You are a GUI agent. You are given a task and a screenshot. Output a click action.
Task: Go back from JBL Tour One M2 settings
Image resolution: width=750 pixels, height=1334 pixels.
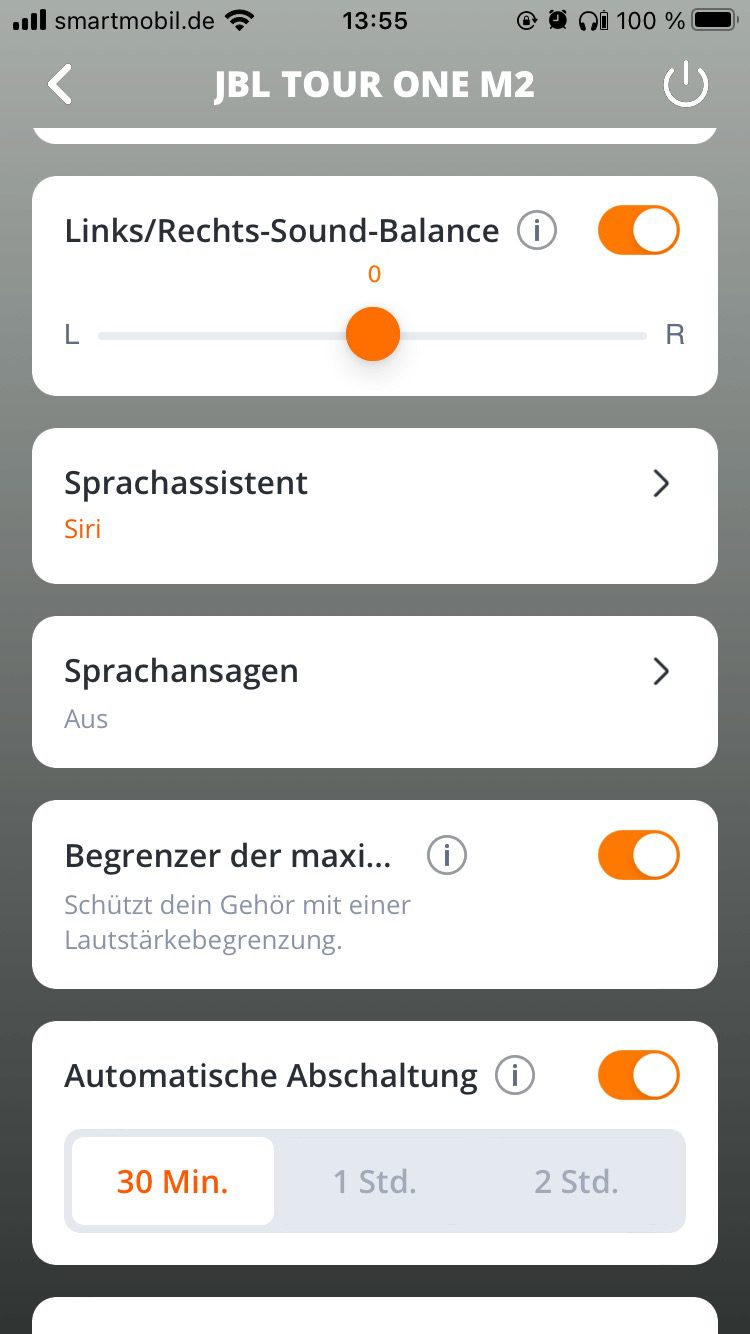[60, 85]
